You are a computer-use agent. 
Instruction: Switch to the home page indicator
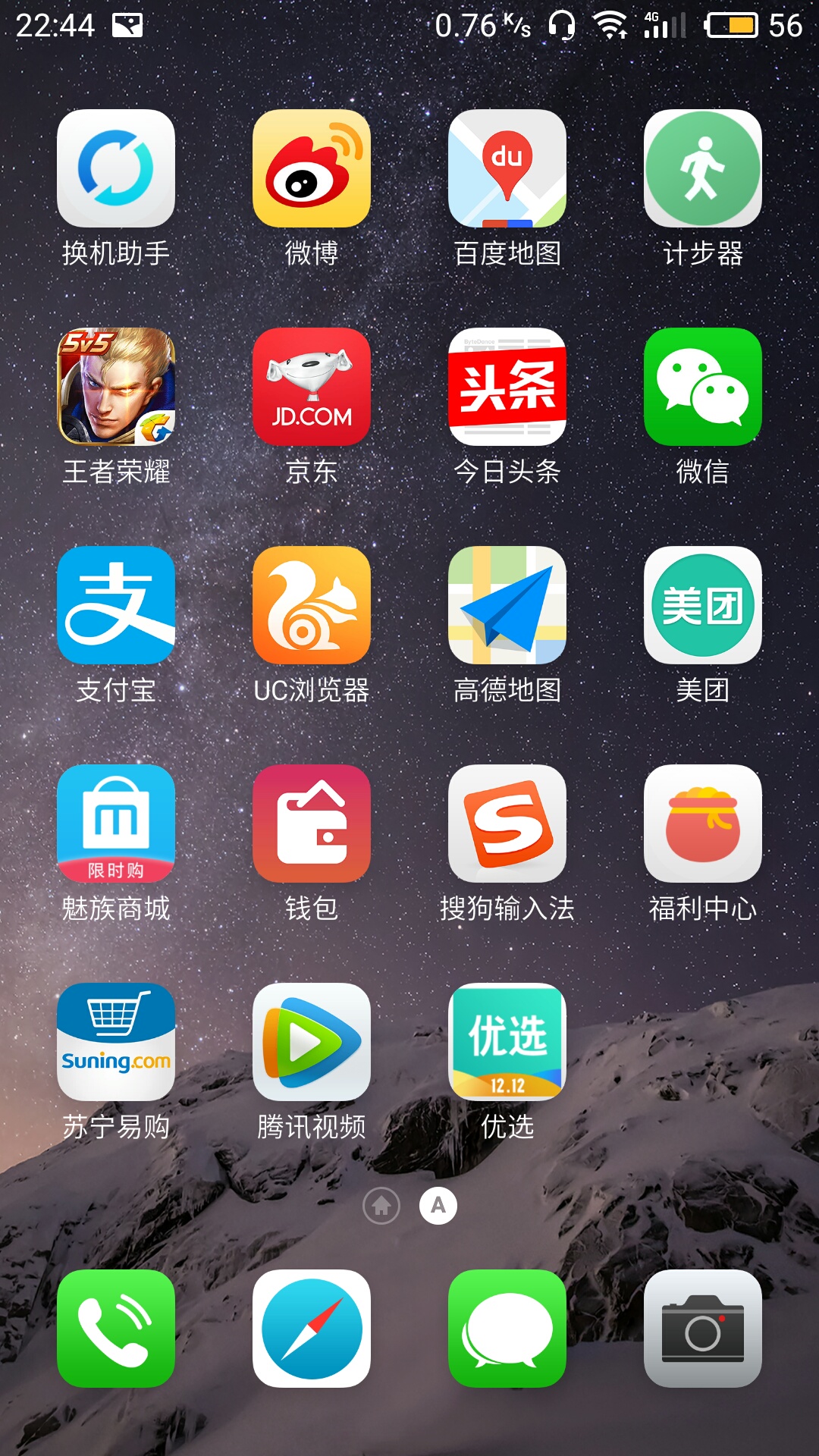(x=381, y=1205)
